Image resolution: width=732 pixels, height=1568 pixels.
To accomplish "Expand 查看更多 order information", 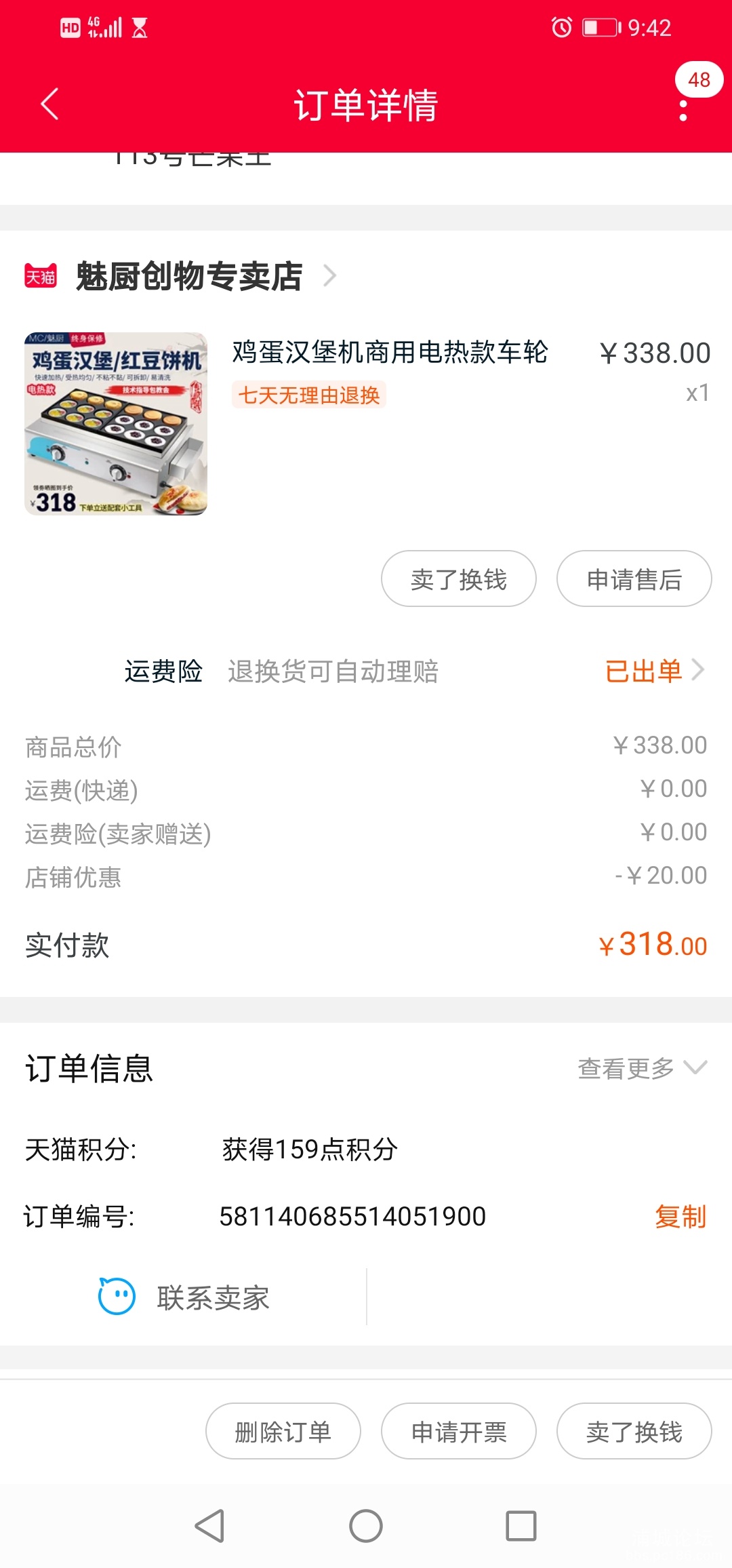I will [x=641, y=1068].
